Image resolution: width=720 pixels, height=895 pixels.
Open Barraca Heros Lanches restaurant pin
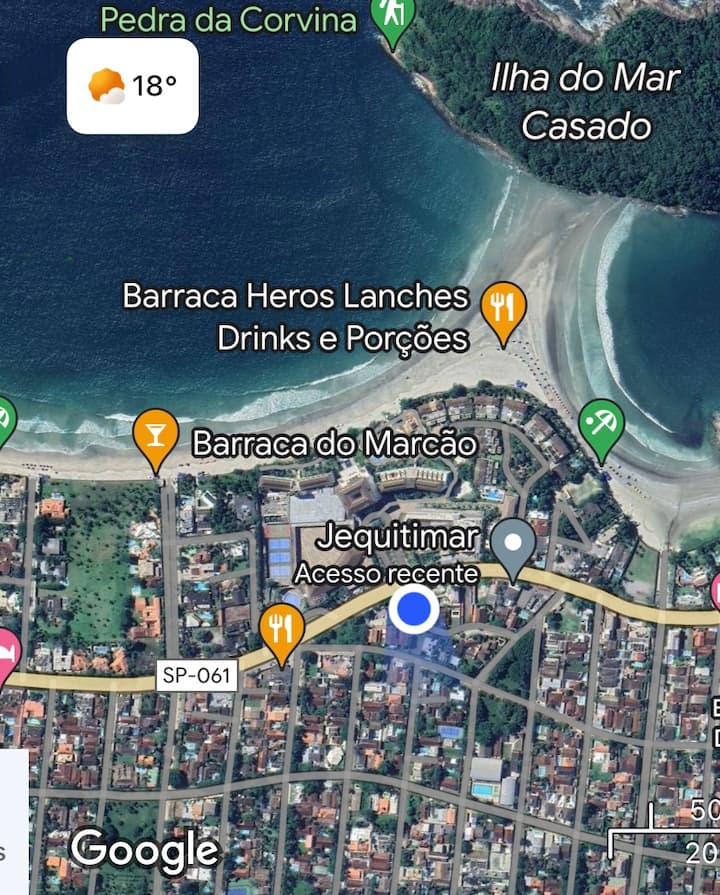pos(503,308)
